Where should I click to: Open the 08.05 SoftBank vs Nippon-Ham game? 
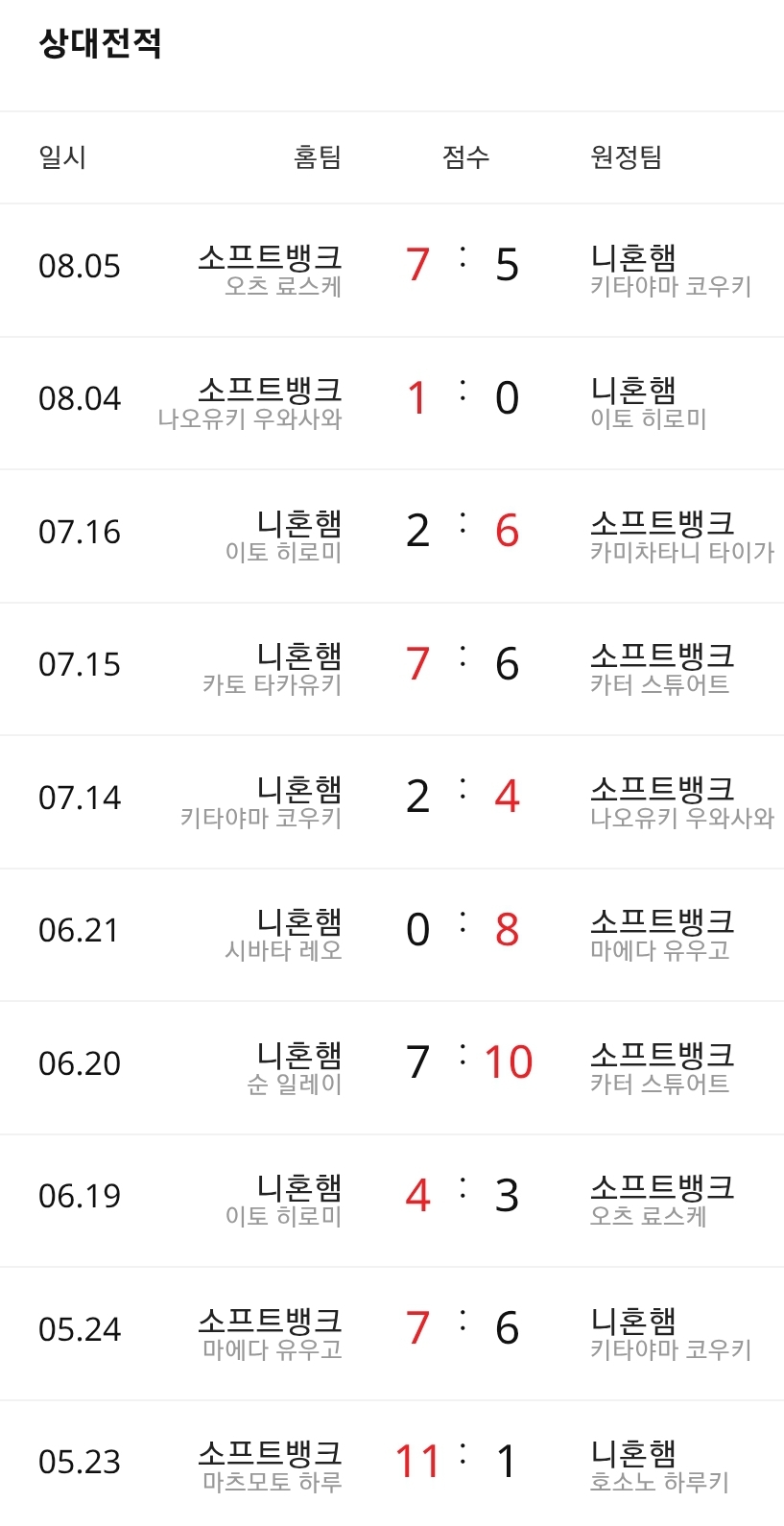point(392,271)
